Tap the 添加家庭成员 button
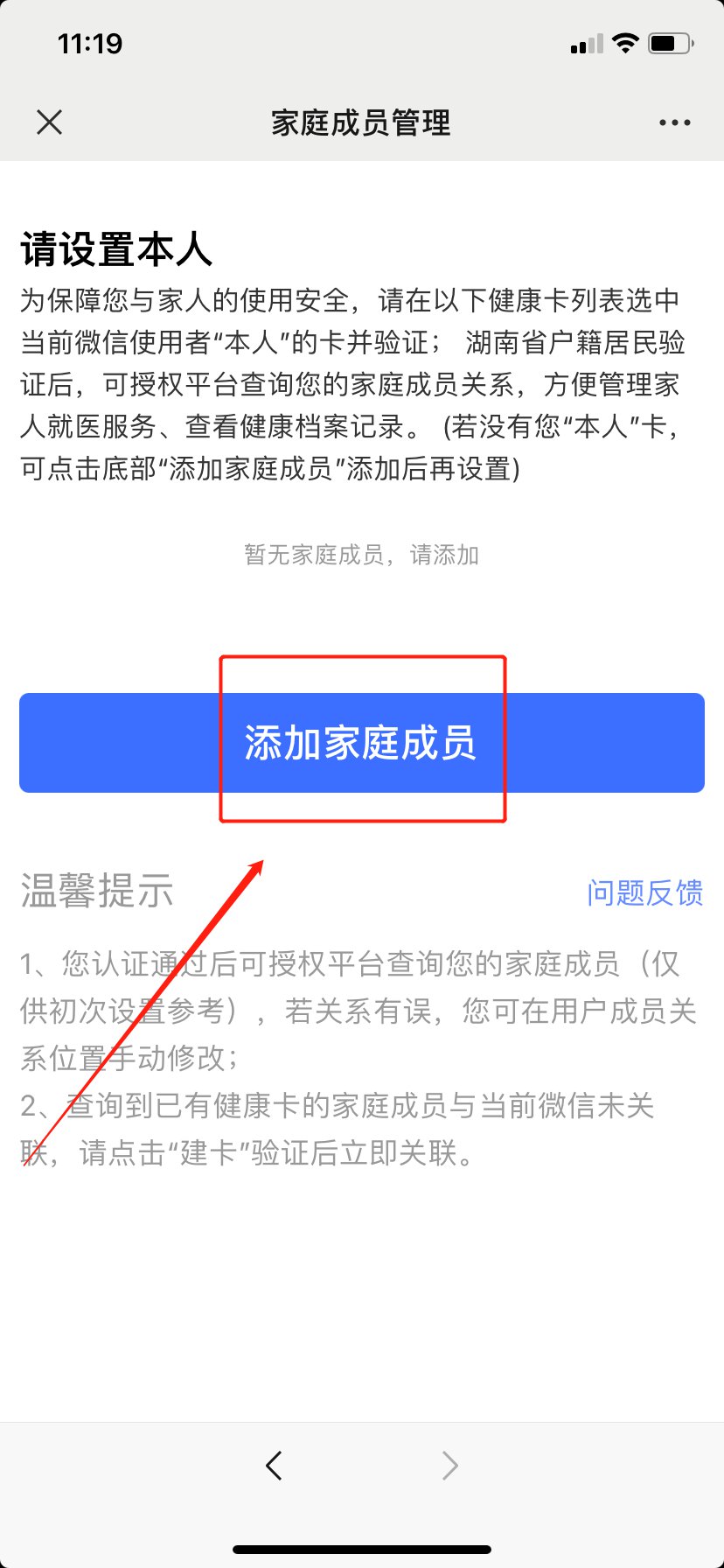Image resolution: width=724 pixels, height=1568 pixels. [361, 743]
